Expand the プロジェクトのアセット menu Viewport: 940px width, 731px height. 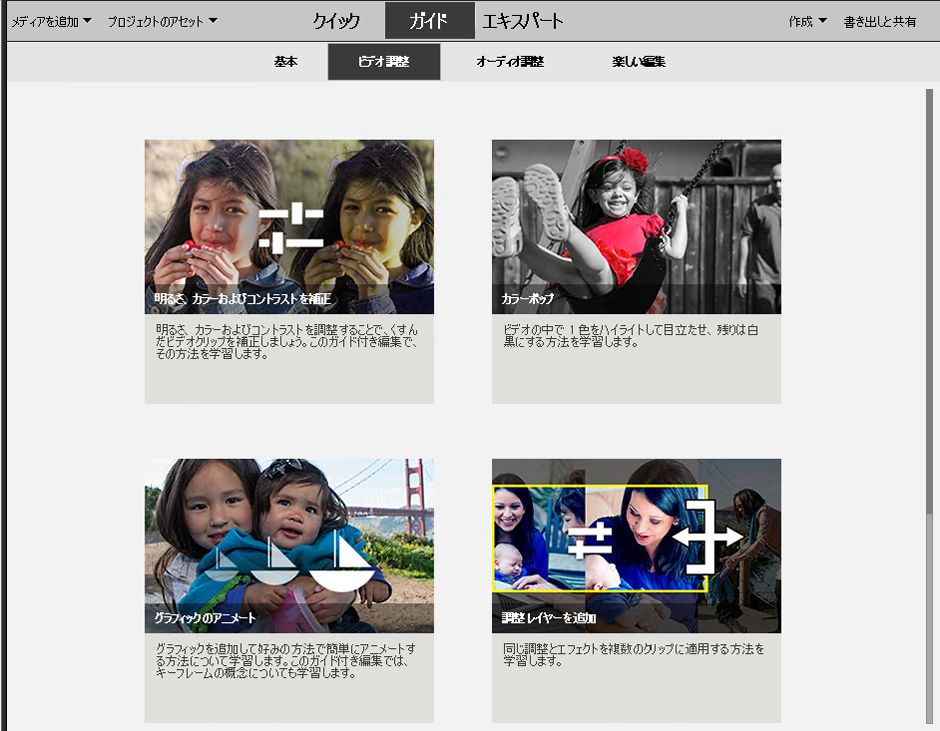(x=163, y=21)
